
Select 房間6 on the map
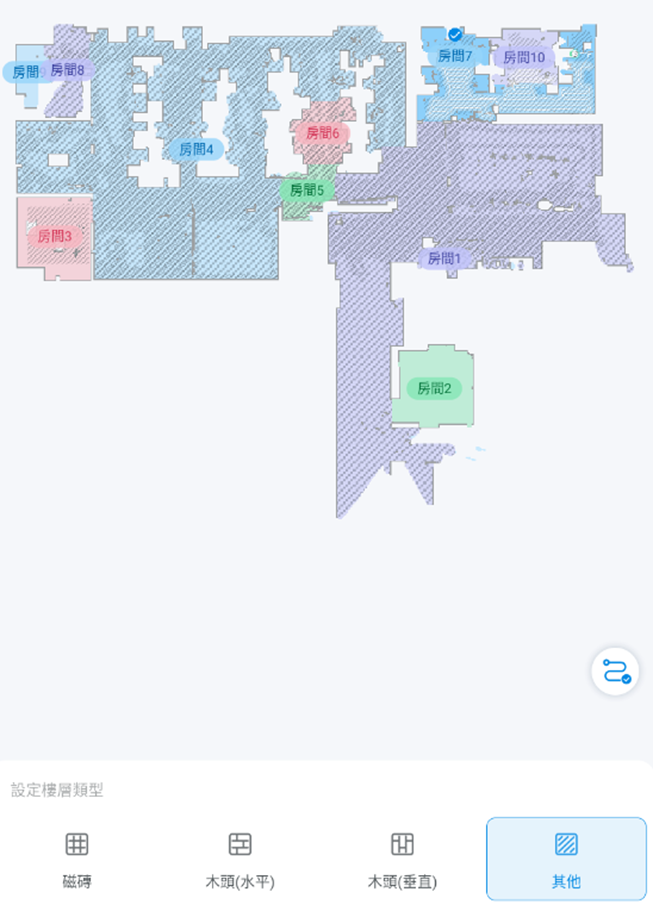point(322,133)
